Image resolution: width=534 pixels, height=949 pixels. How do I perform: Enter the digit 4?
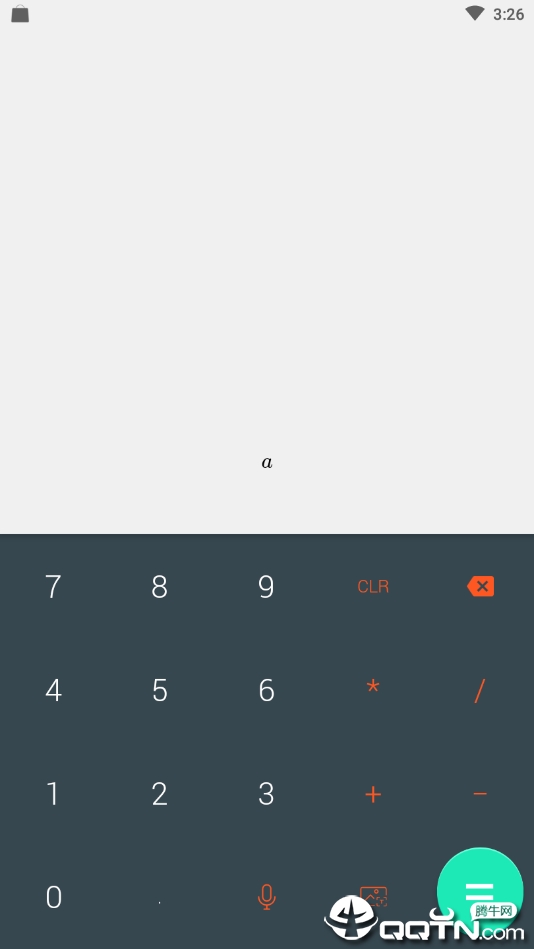(53, 690)
